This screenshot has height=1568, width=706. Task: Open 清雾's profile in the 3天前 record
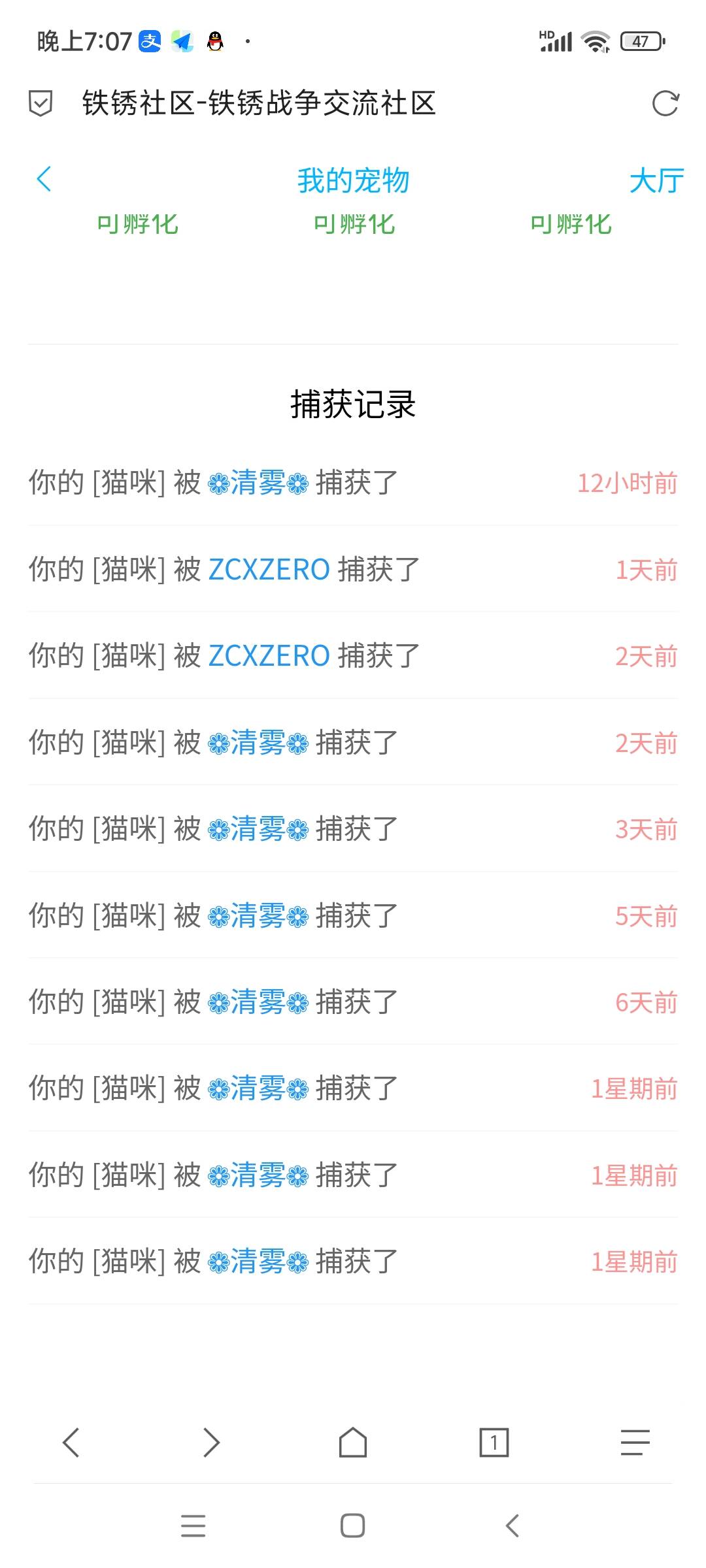tap(258, 829)
